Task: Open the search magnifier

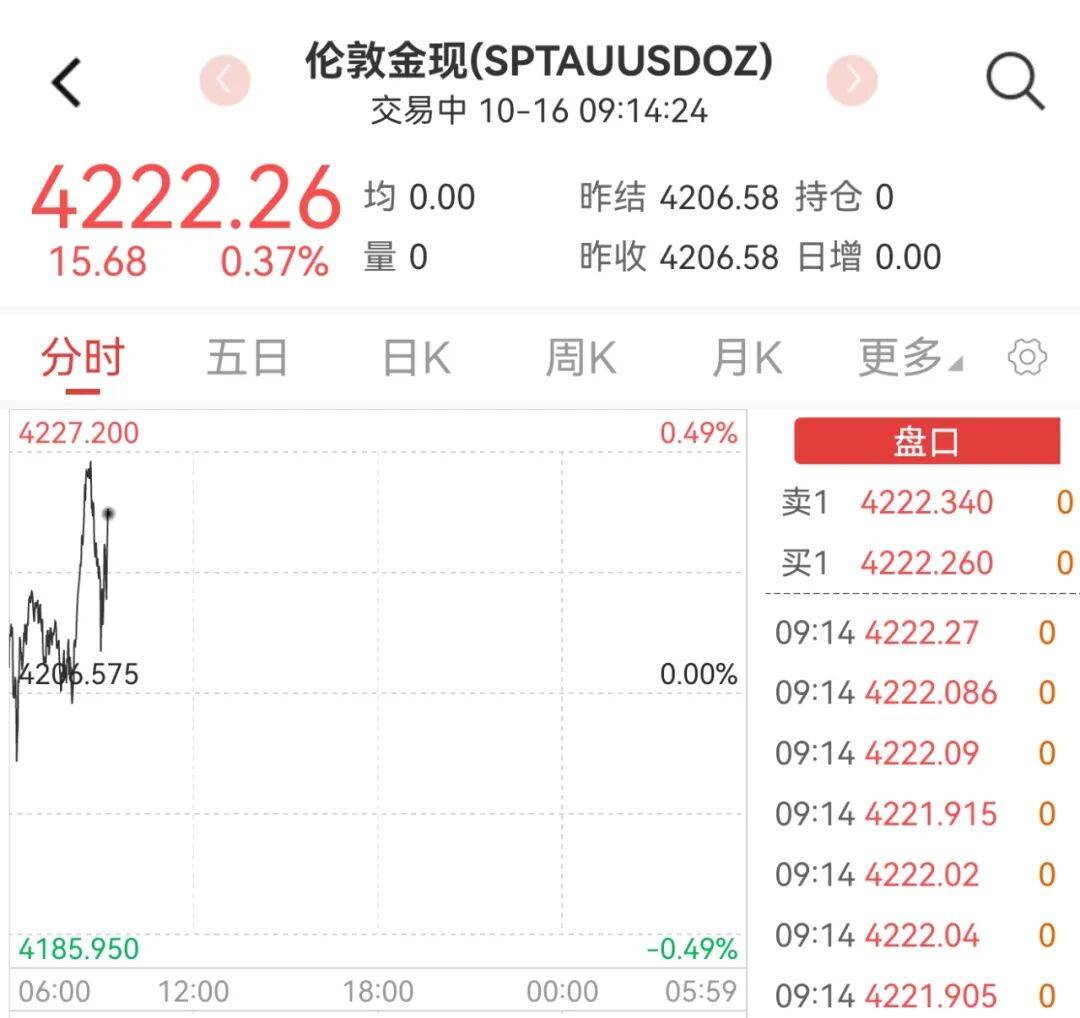Action: [x=1014, y=81]
